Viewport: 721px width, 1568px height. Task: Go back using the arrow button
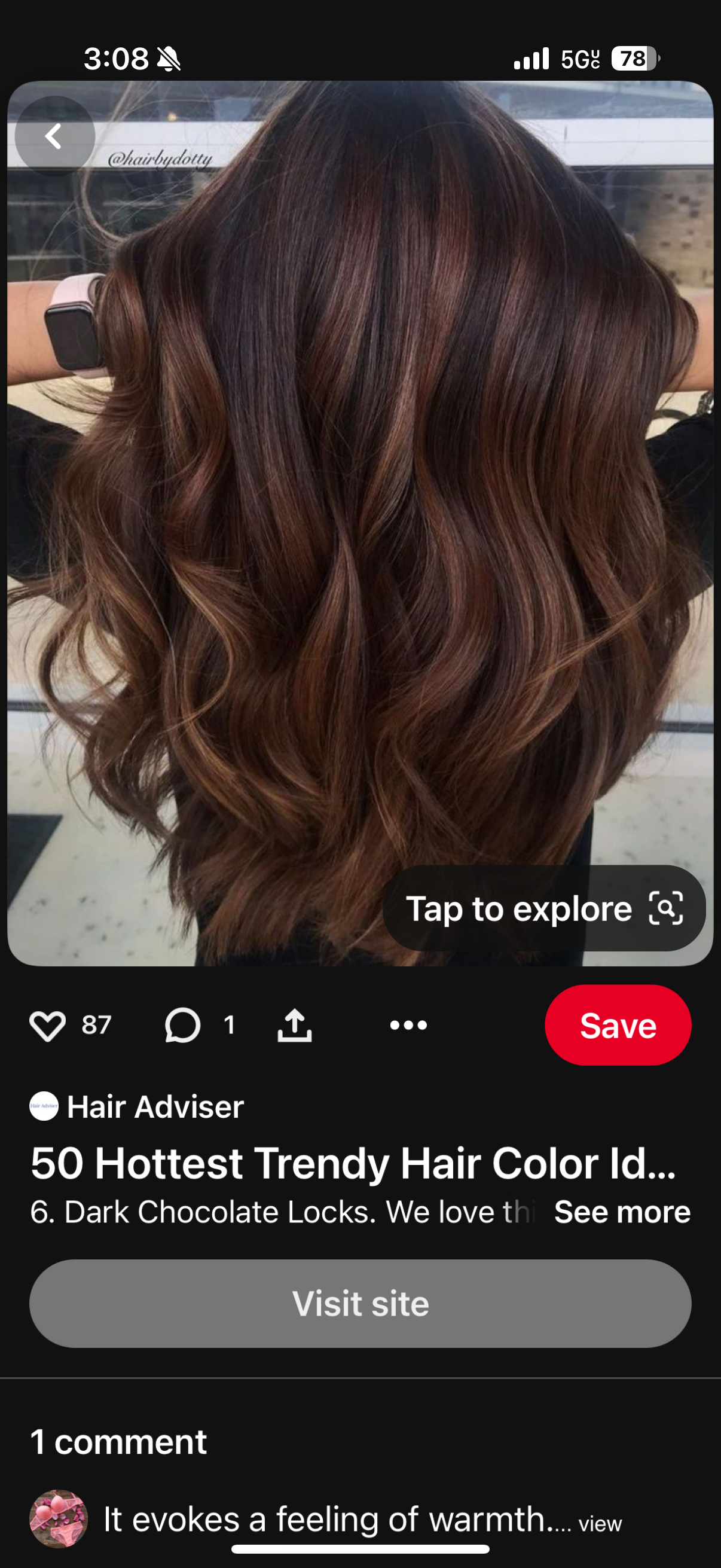pos(54,136)
